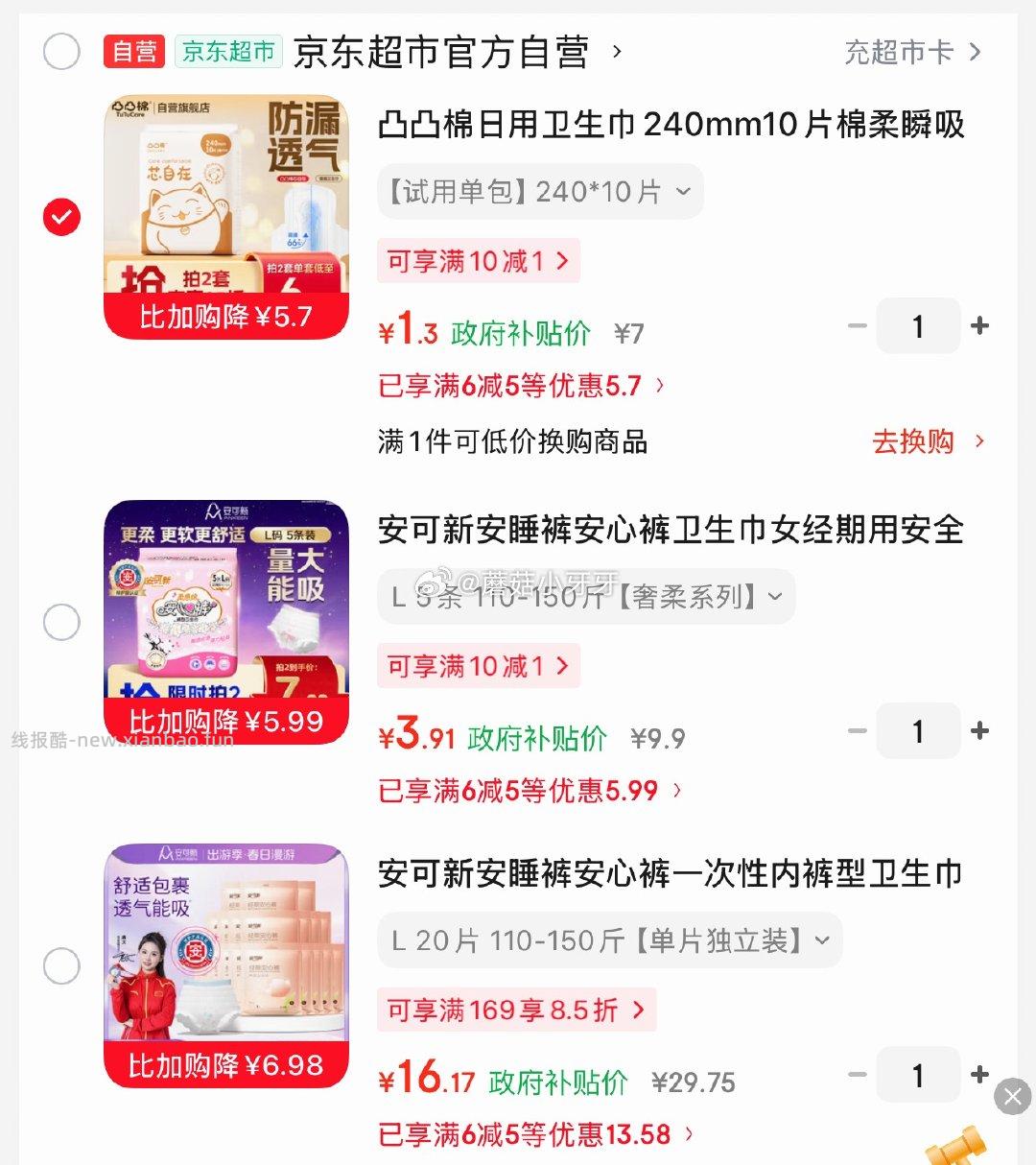1036x1165 pixels.
Task: Click the arrow beside 去换购
Action: 980,441
